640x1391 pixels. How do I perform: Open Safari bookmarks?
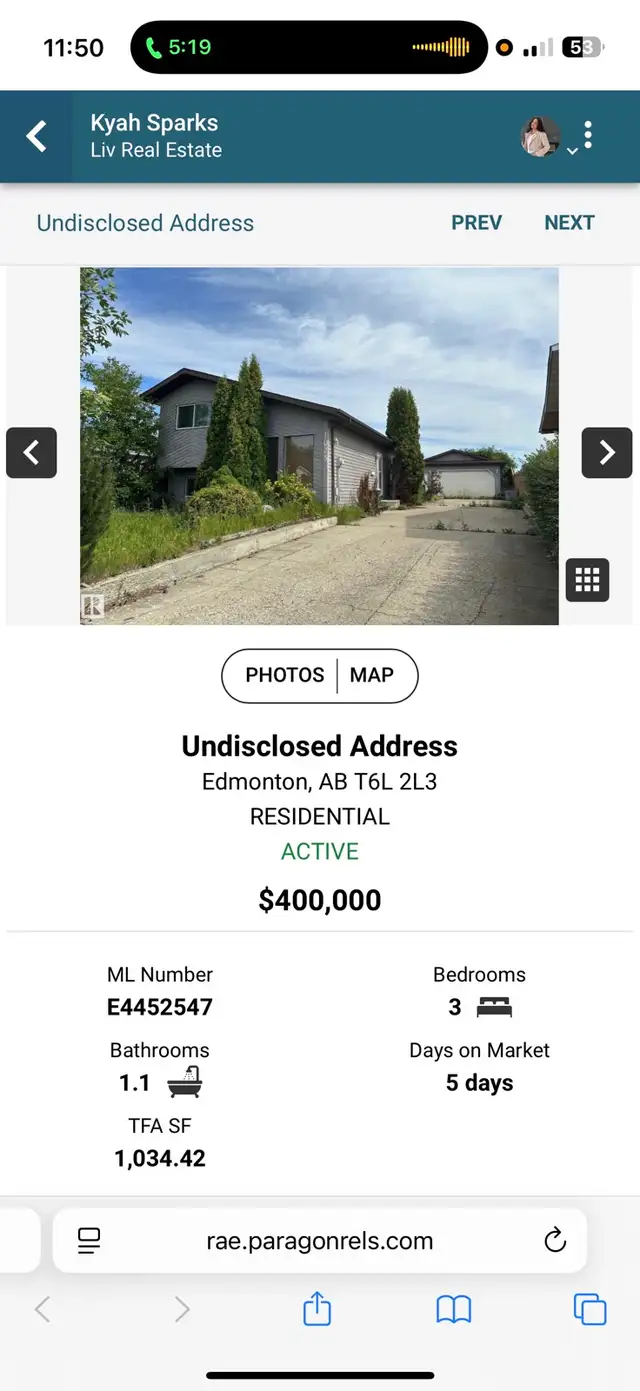click(453, 1309)
